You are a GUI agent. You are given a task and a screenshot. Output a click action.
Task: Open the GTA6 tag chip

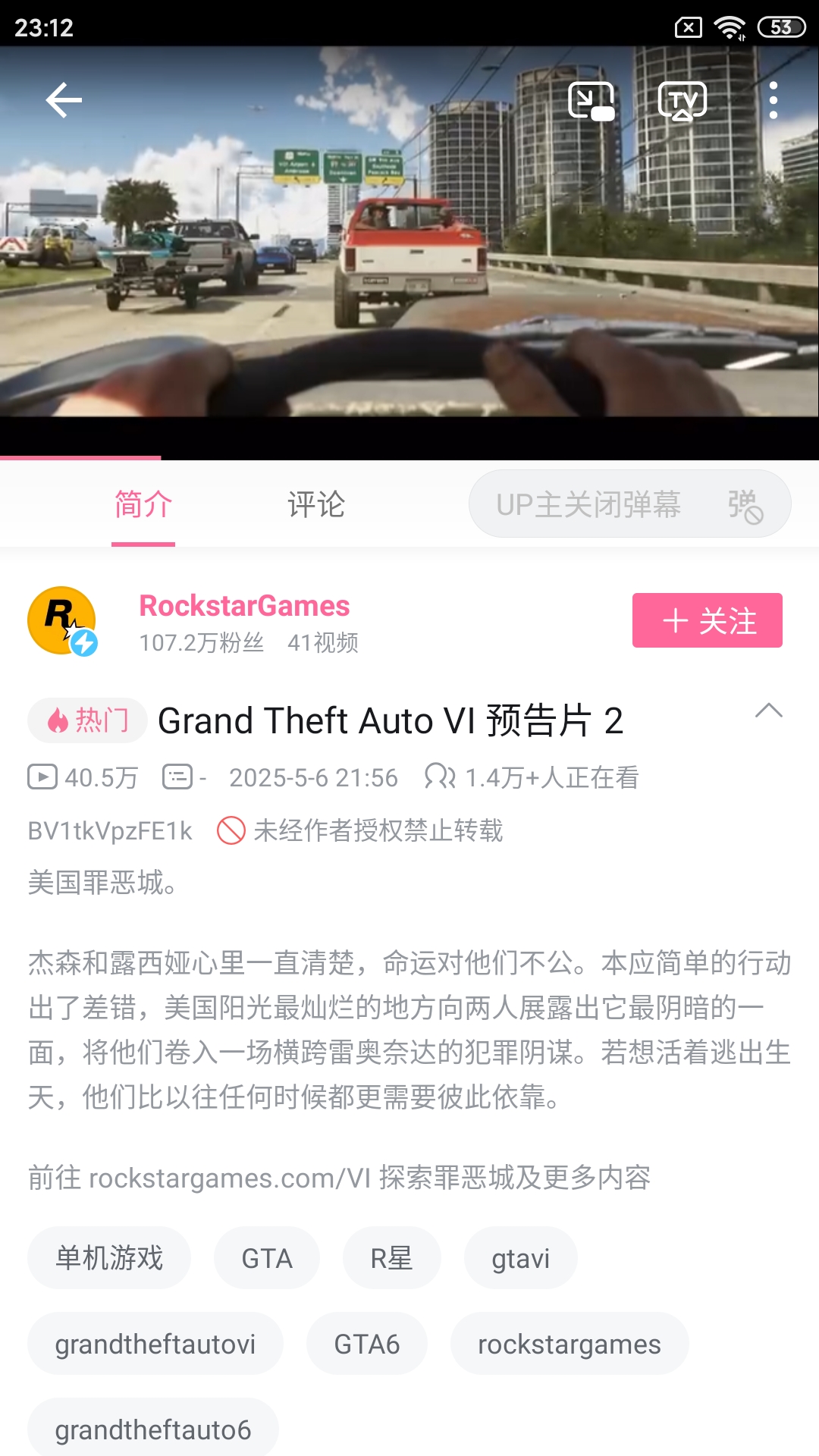click(x=367, y=1344)
